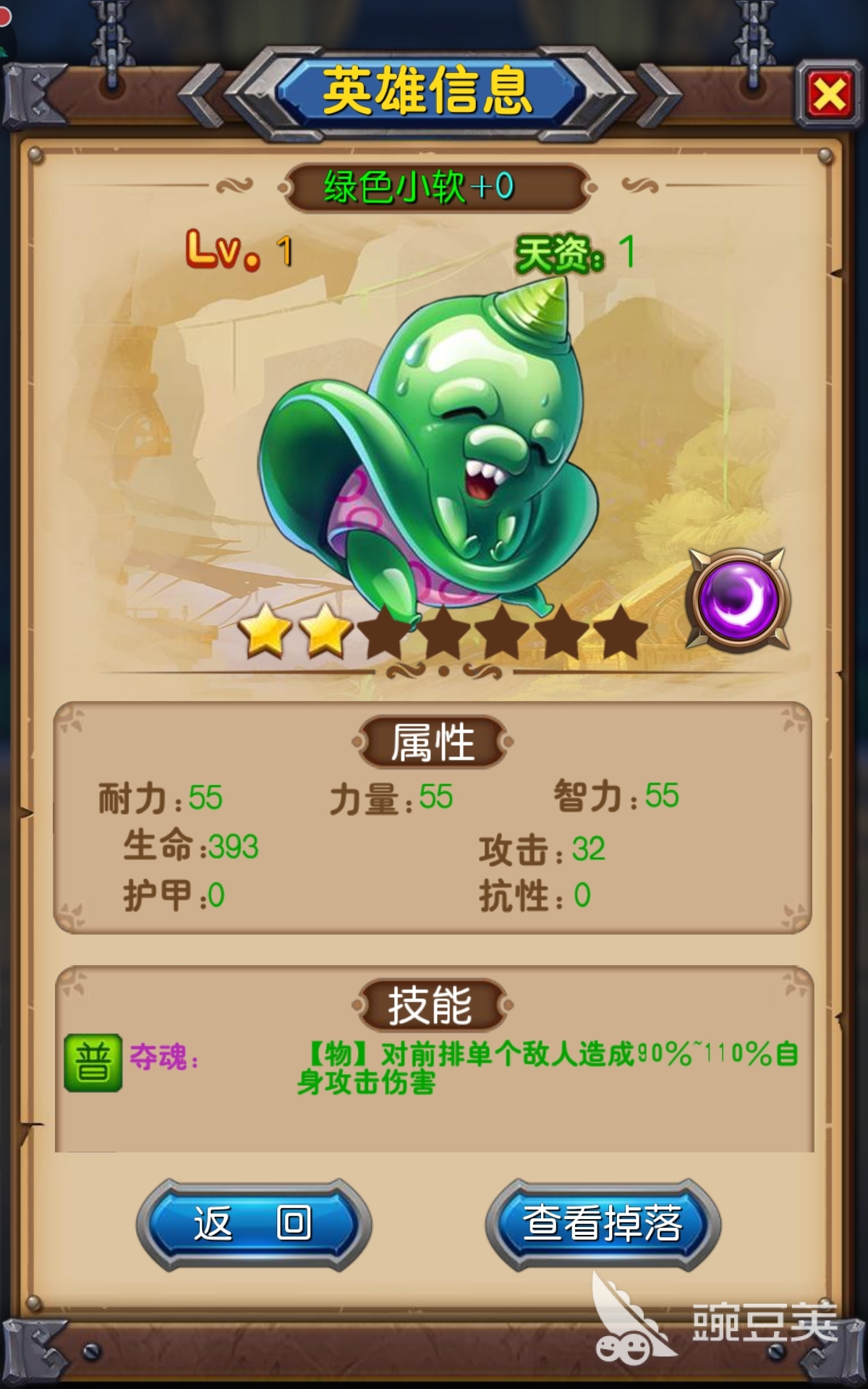Open 查看掉落 drop list

pyautogui.click(x=603, y=1224)
